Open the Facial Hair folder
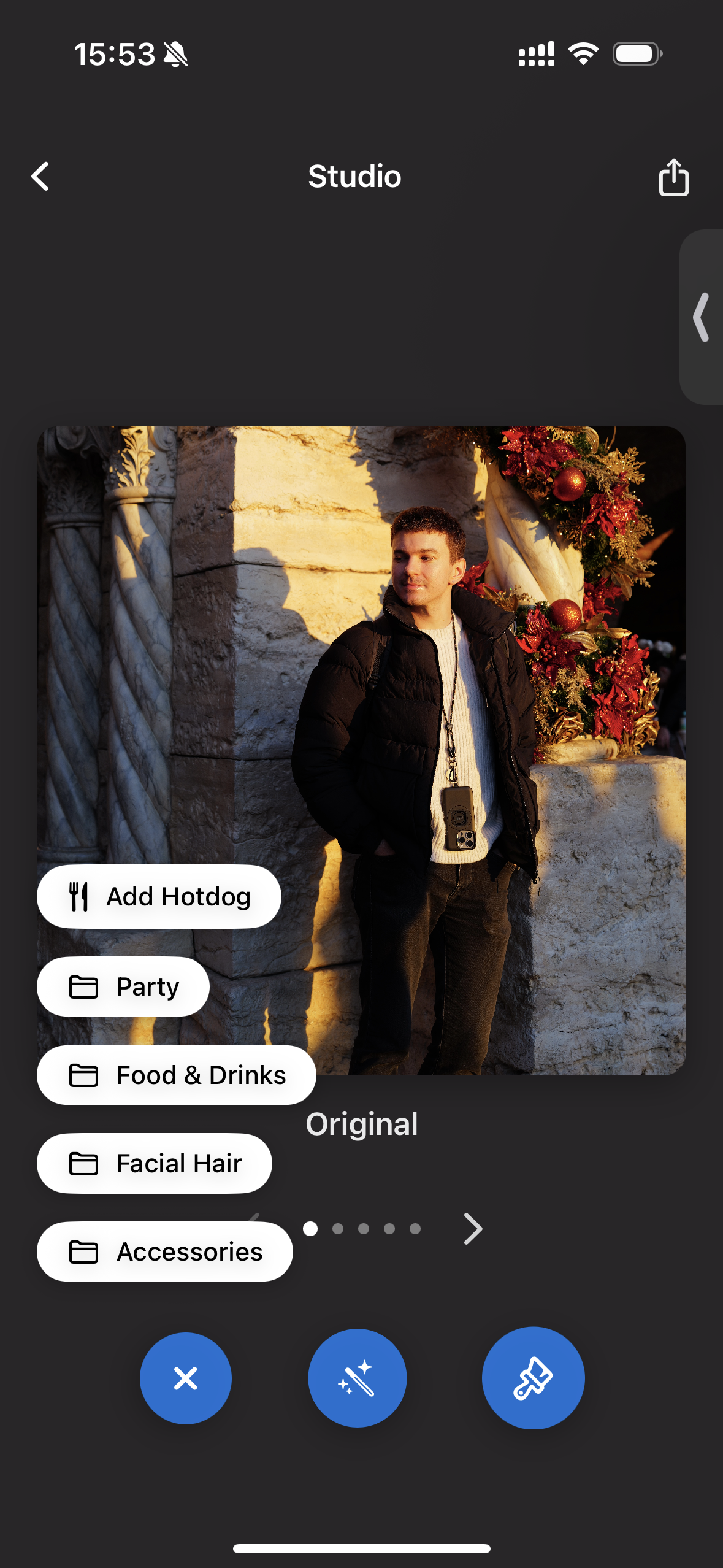Viewport: 723px width, 1568px height. coord(155,1164)
